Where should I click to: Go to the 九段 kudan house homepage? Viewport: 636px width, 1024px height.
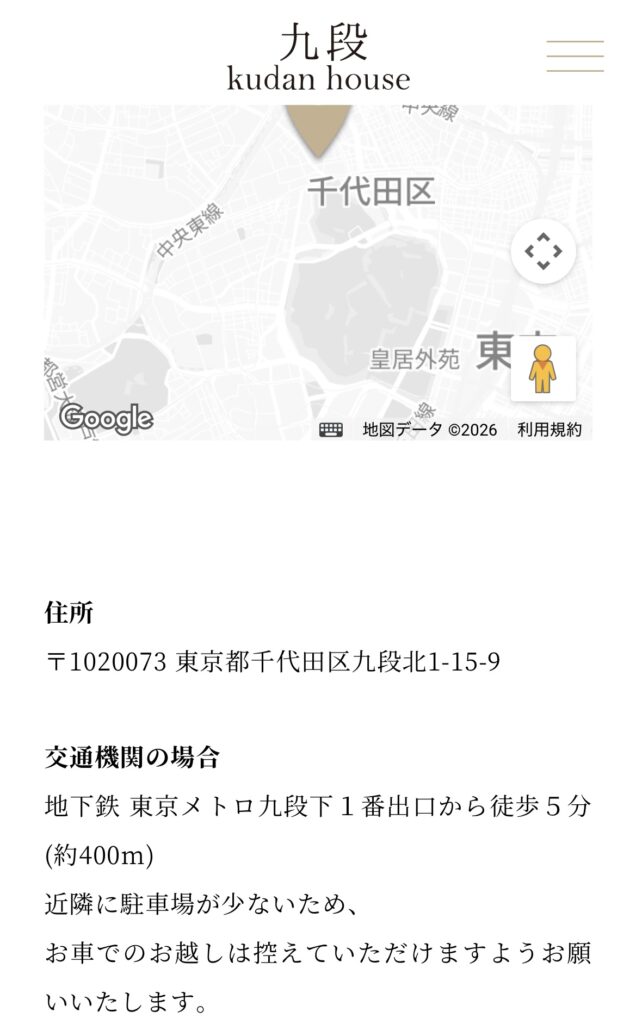pos(319,57)
